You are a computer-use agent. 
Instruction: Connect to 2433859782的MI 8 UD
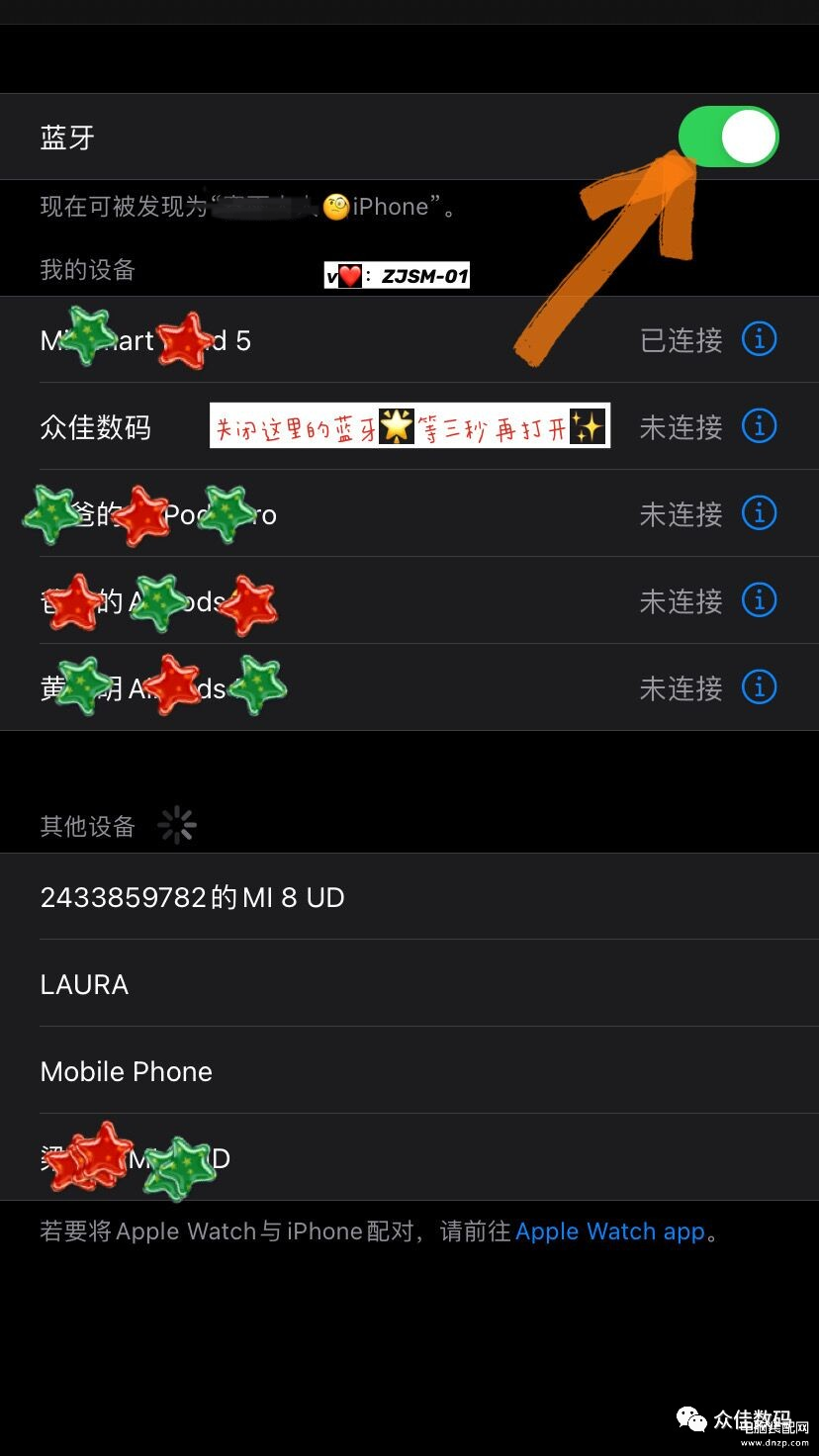[x=409, y=897]
